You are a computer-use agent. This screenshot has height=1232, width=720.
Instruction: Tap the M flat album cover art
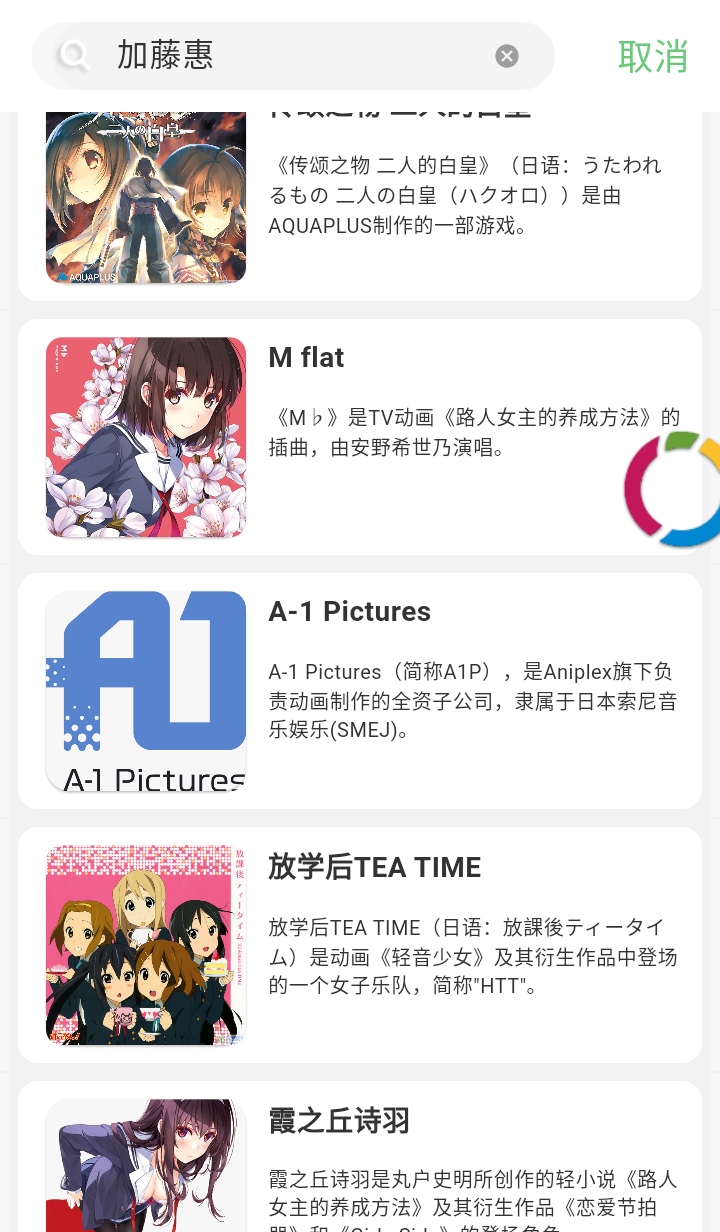[x=145, y=437]
